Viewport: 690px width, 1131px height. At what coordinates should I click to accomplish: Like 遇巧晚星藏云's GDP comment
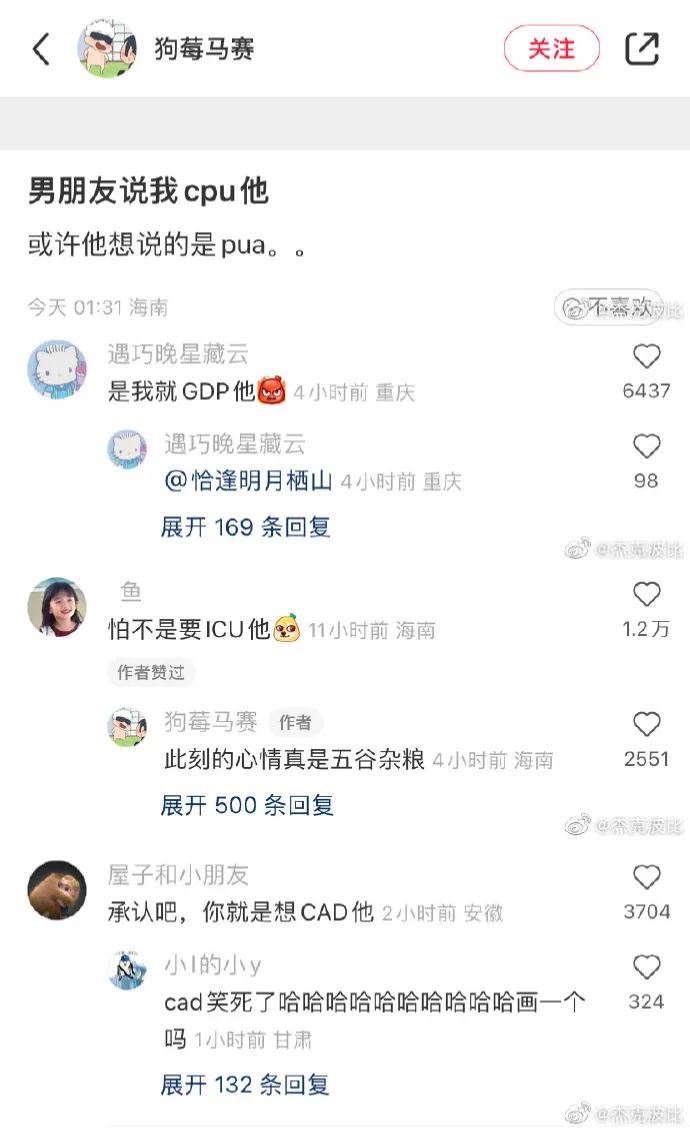[646, 356]
